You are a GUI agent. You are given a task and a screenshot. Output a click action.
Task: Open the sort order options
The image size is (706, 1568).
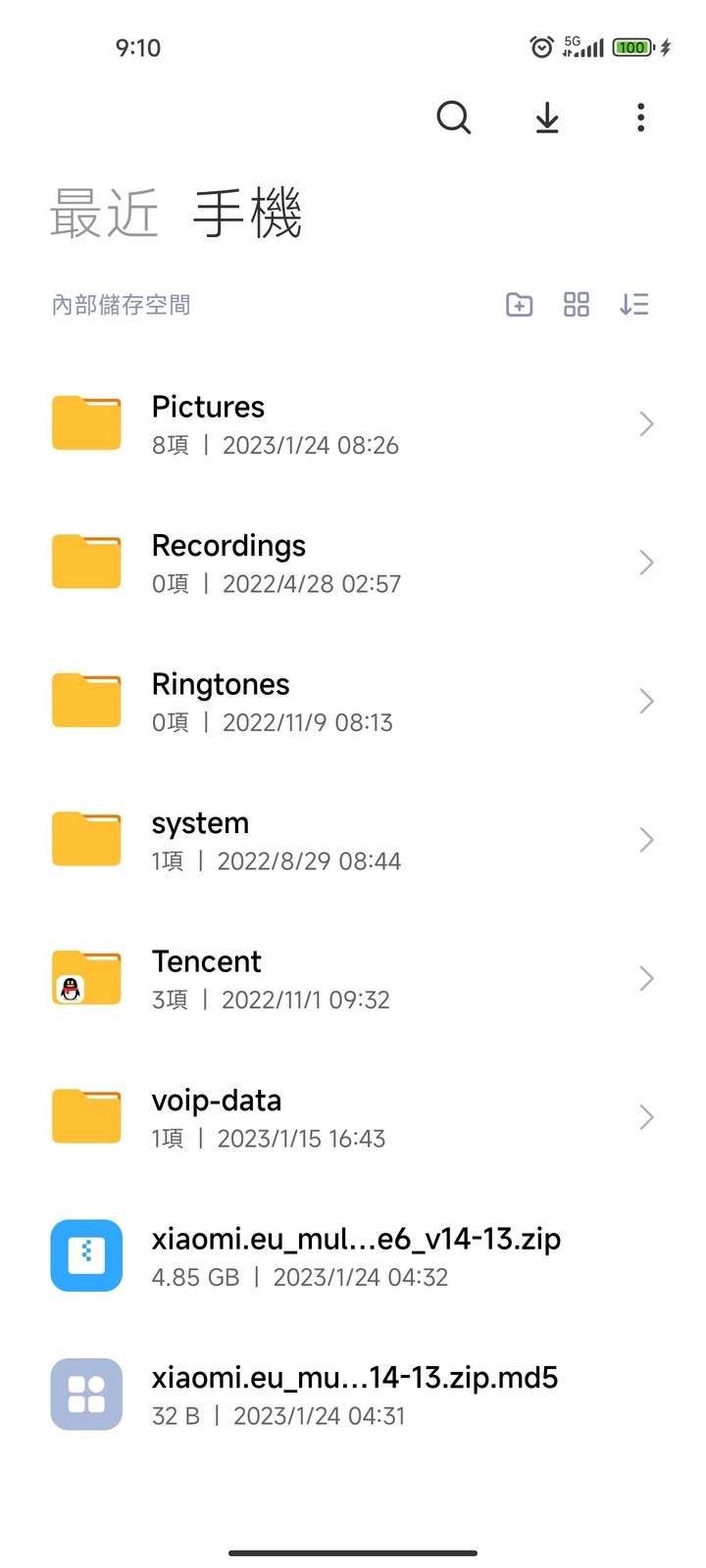[634, 305]
